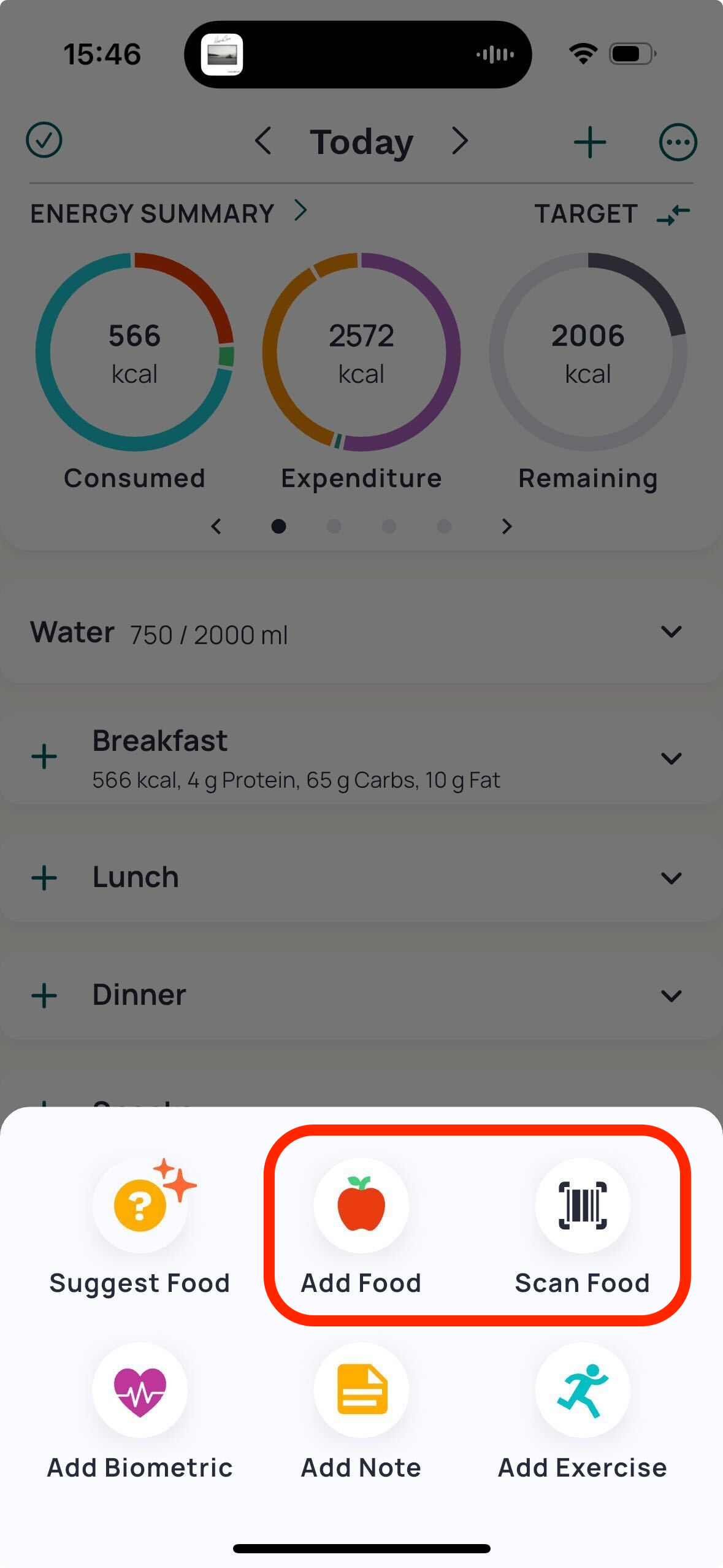Add food to Lunch

[44, 877]
